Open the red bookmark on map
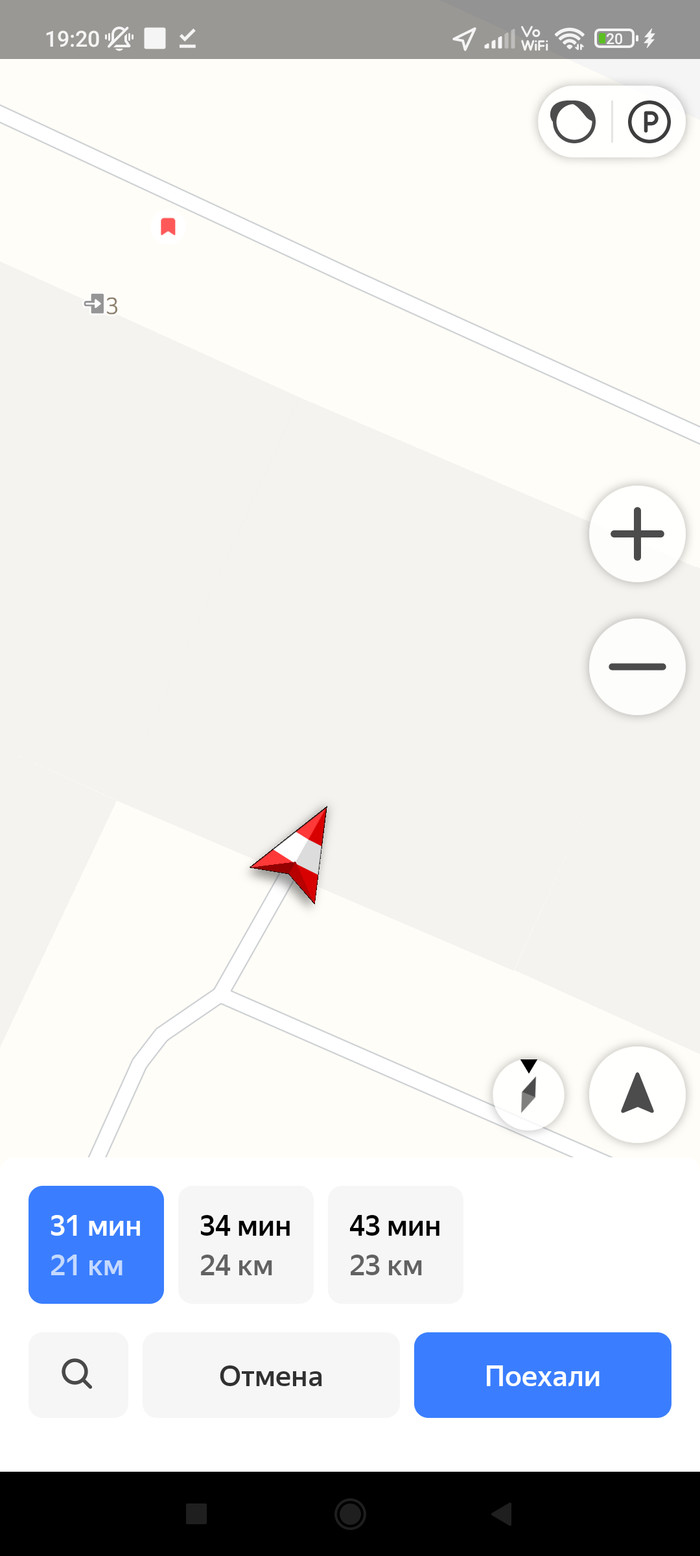Image resolution: width=700 pixels, height=1556 pixels. coord(168,227)
